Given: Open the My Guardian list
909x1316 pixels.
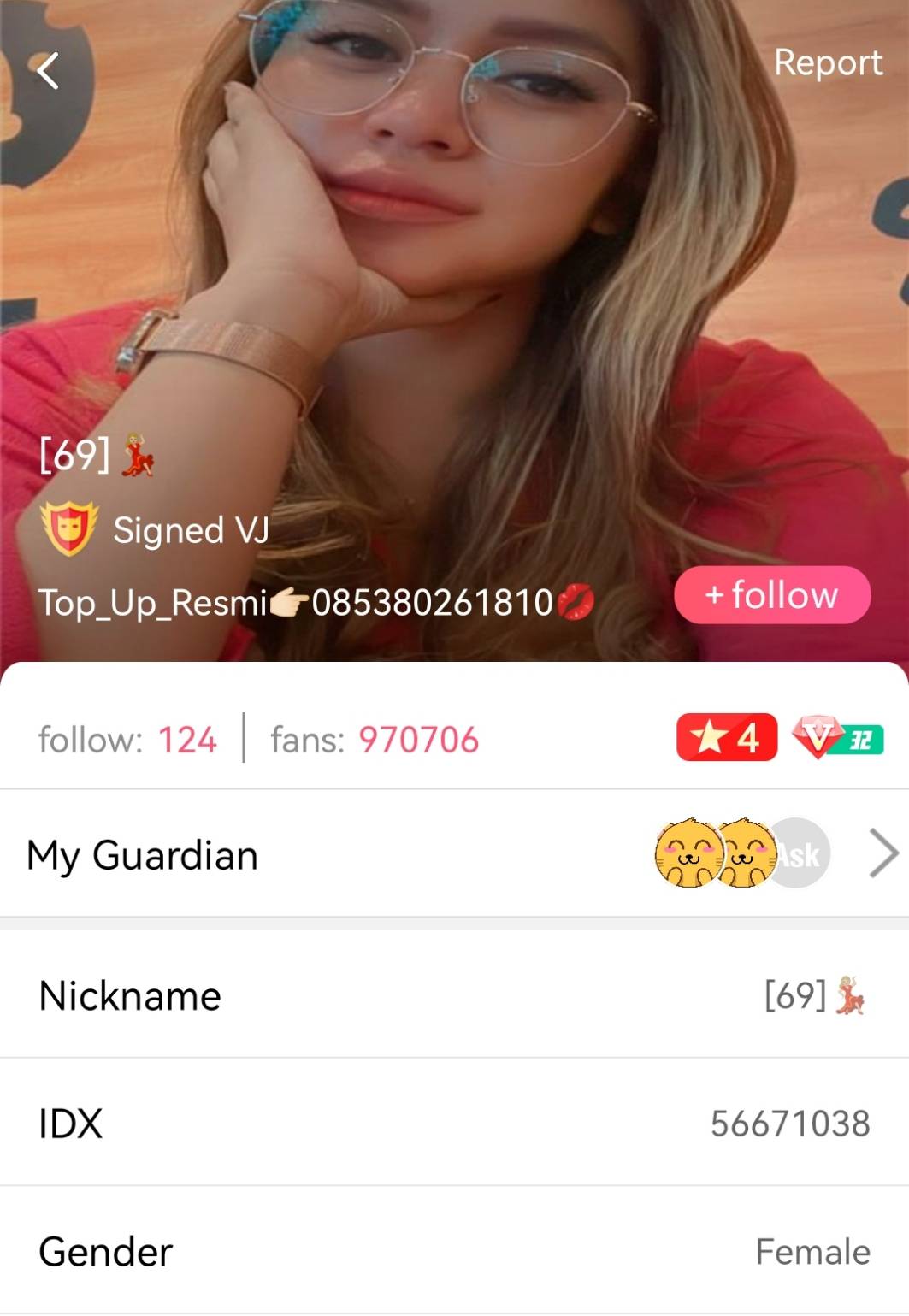Looking at the screenshot, I should tap(454, 853).
